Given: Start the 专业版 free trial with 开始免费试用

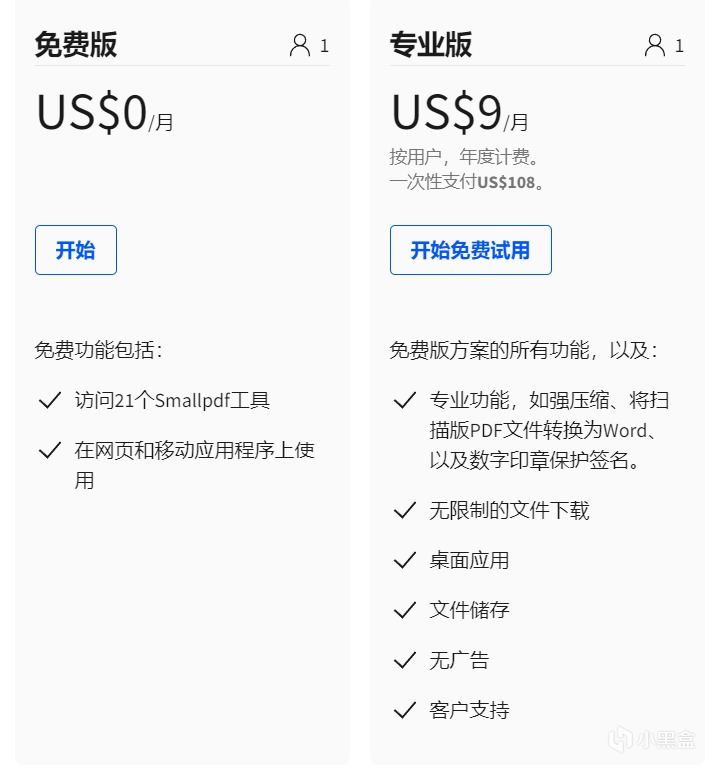Looking at the screenshot, I should click(470, 250).
